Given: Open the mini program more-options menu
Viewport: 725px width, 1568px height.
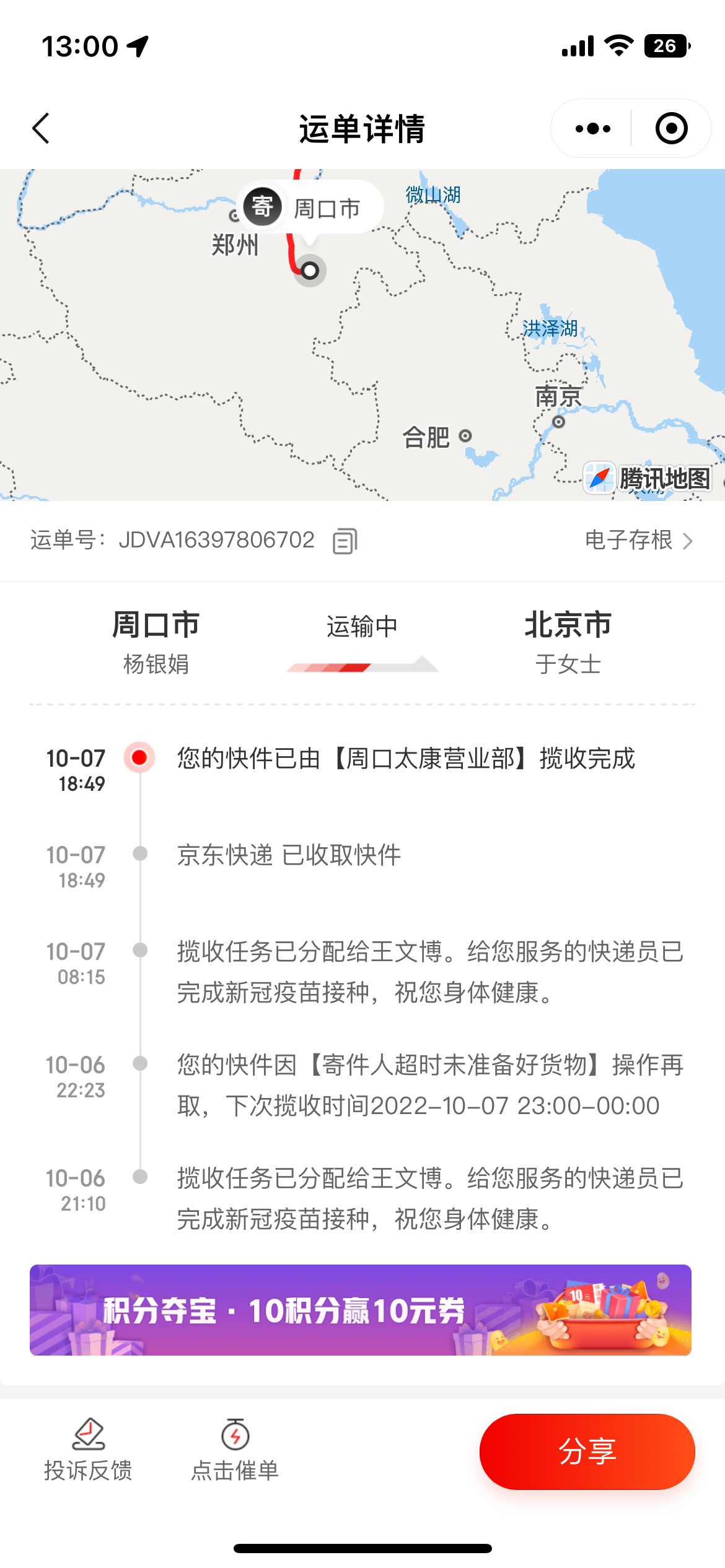Looking at the screenshot, I should pyautogui.click(x=592, y=129).
